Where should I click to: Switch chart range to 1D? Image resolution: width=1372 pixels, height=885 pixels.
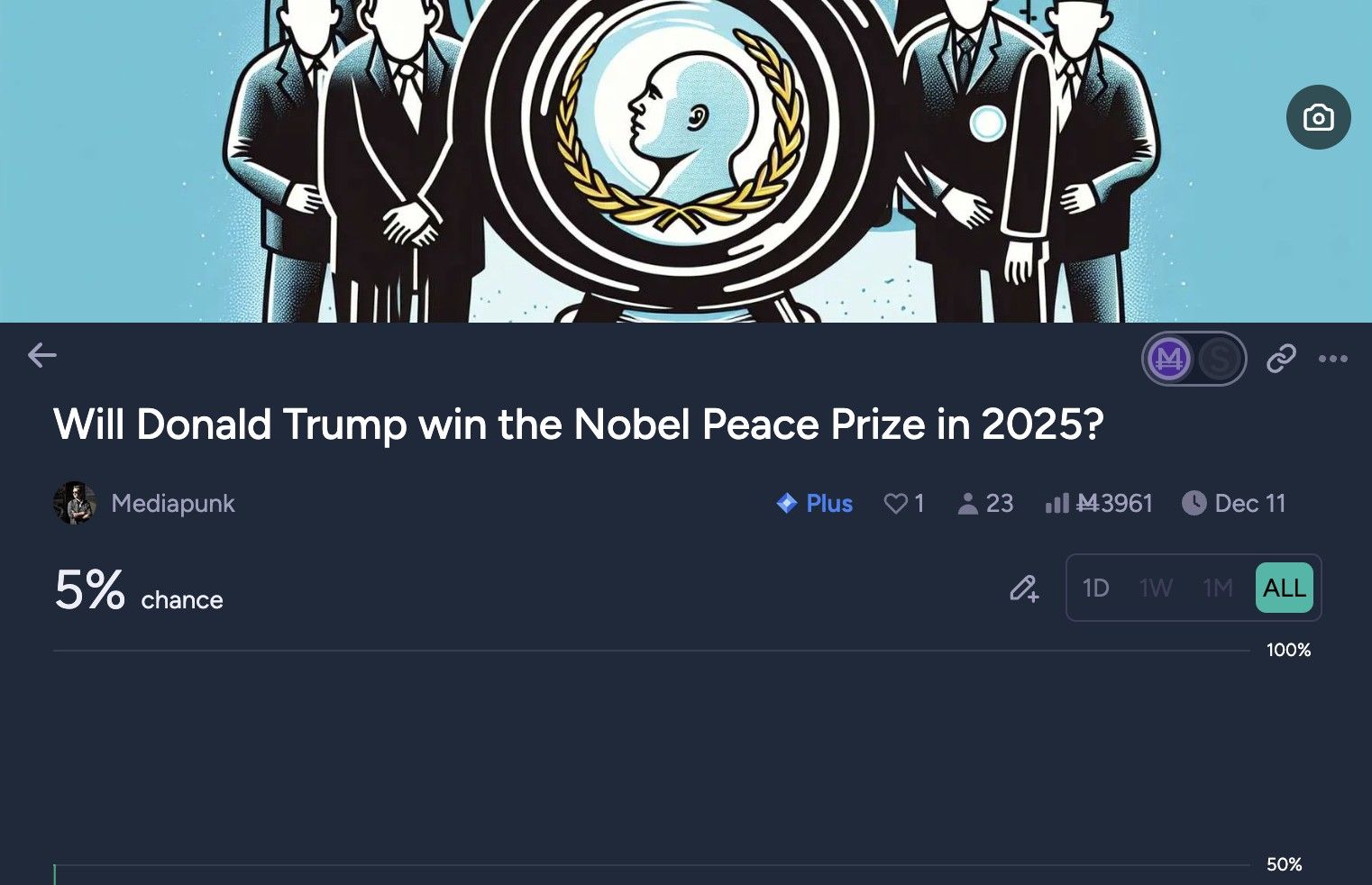point(1095,588)
